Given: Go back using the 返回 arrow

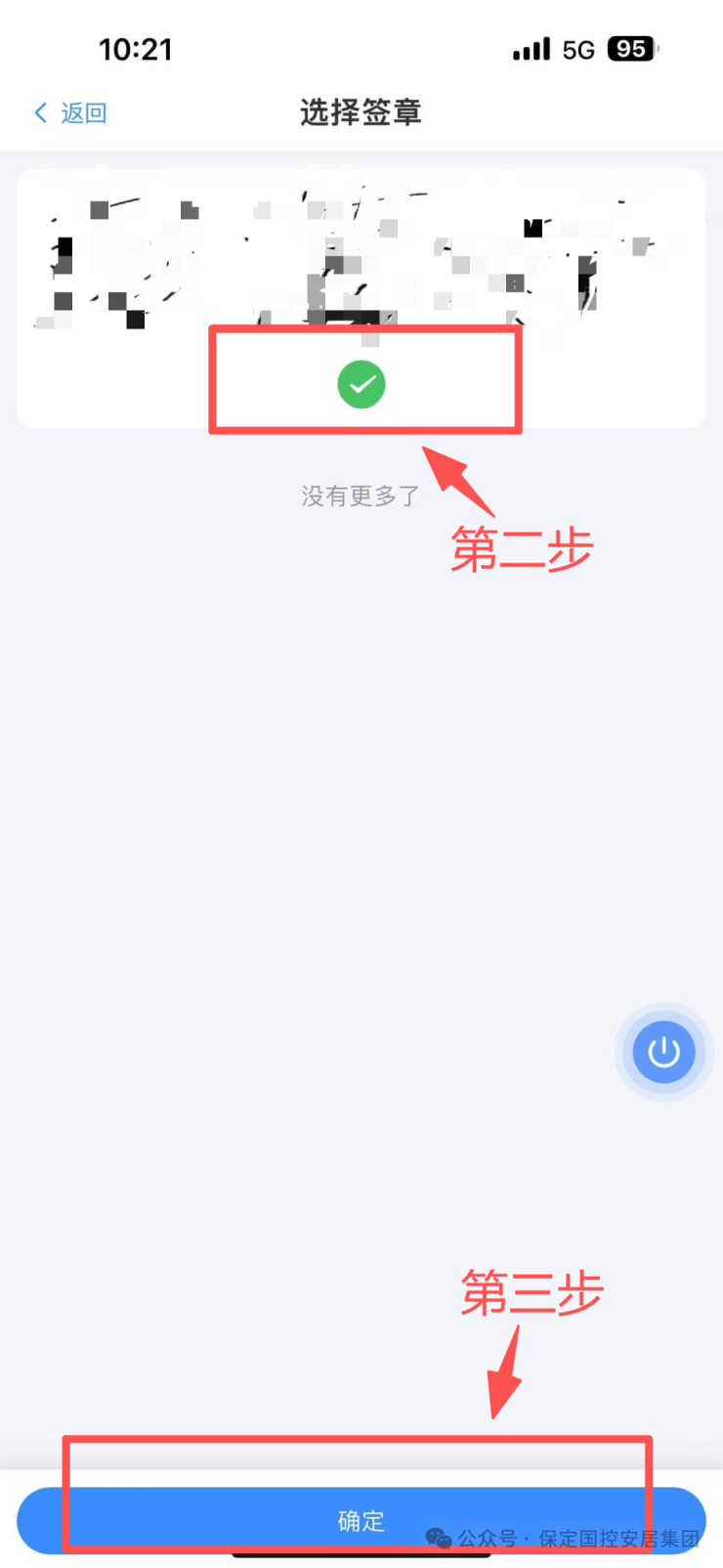Looking at the screenshot, I should (68, 113).
